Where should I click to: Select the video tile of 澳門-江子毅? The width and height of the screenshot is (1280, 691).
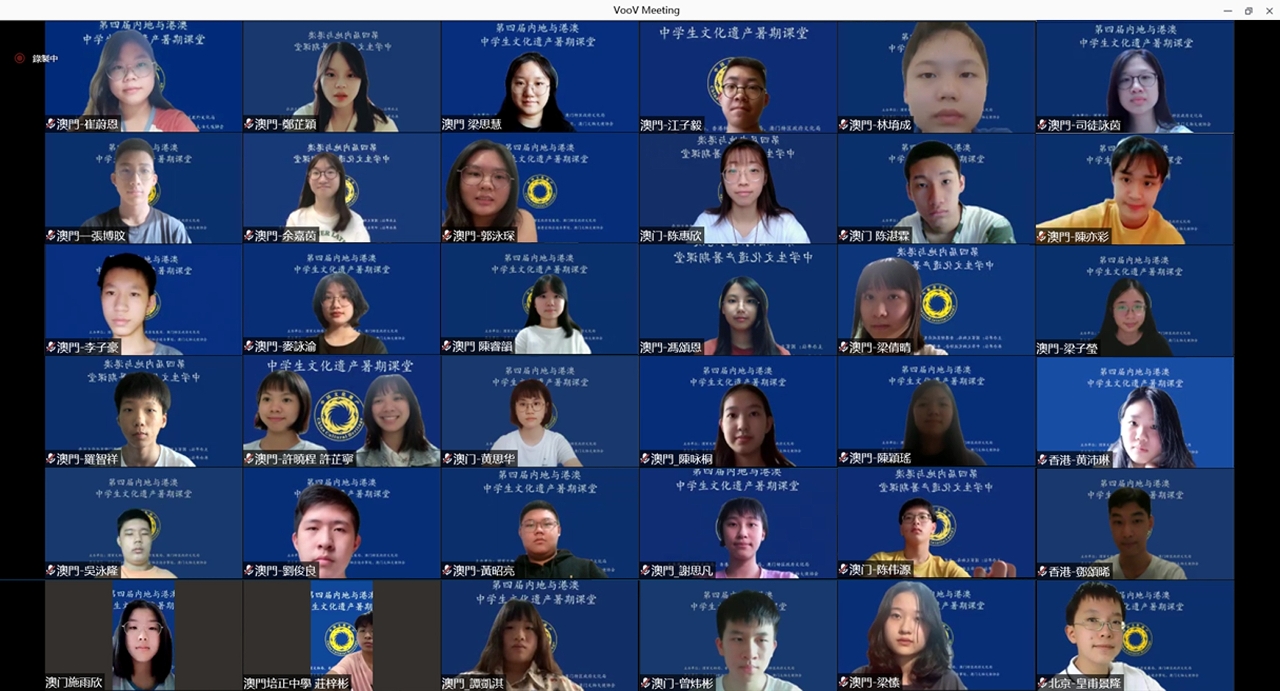click(x=738, y=77)
